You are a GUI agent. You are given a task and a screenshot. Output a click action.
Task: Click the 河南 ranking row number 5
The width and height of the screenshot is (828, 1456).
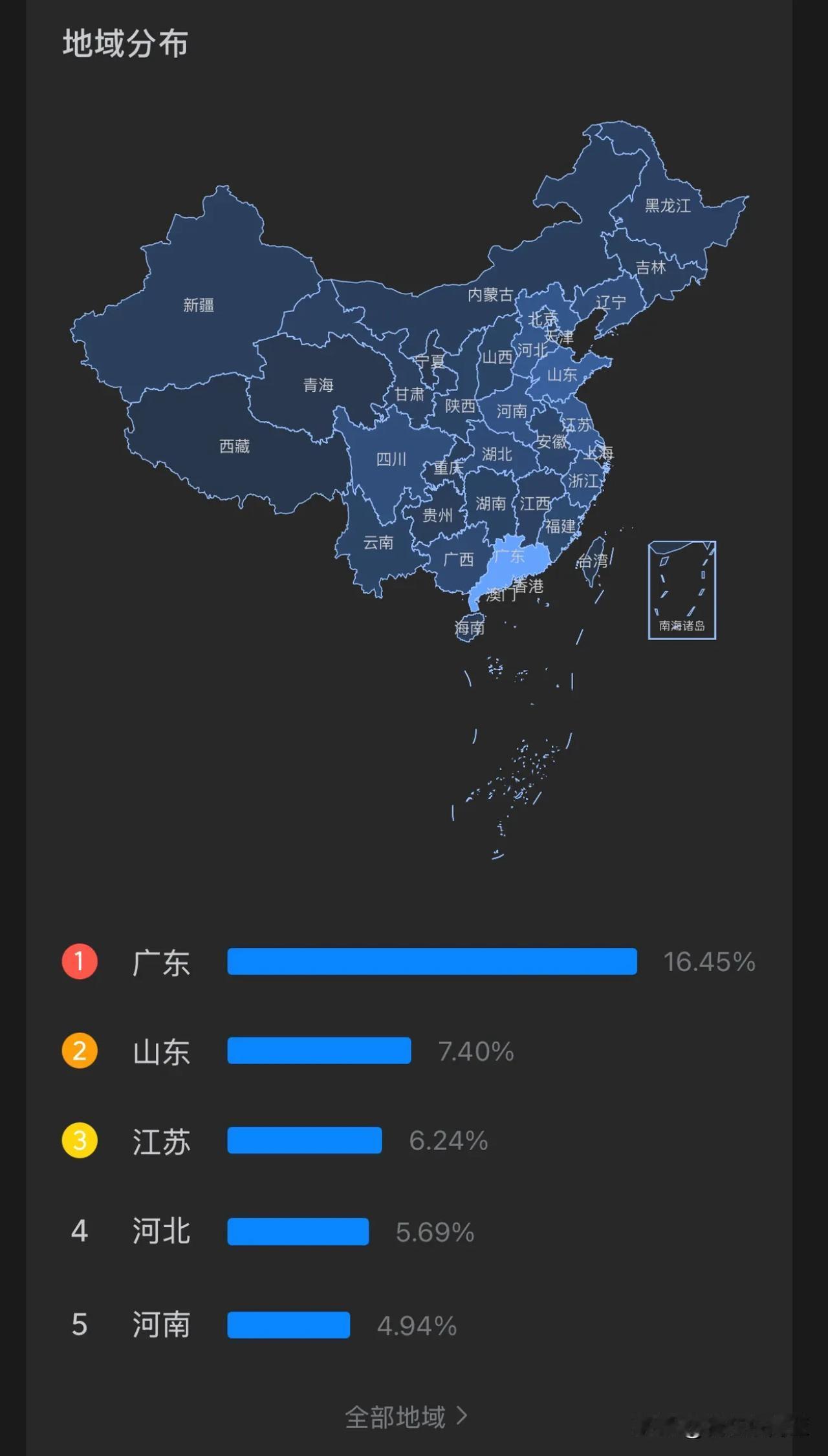click(x=80, y=1324)
